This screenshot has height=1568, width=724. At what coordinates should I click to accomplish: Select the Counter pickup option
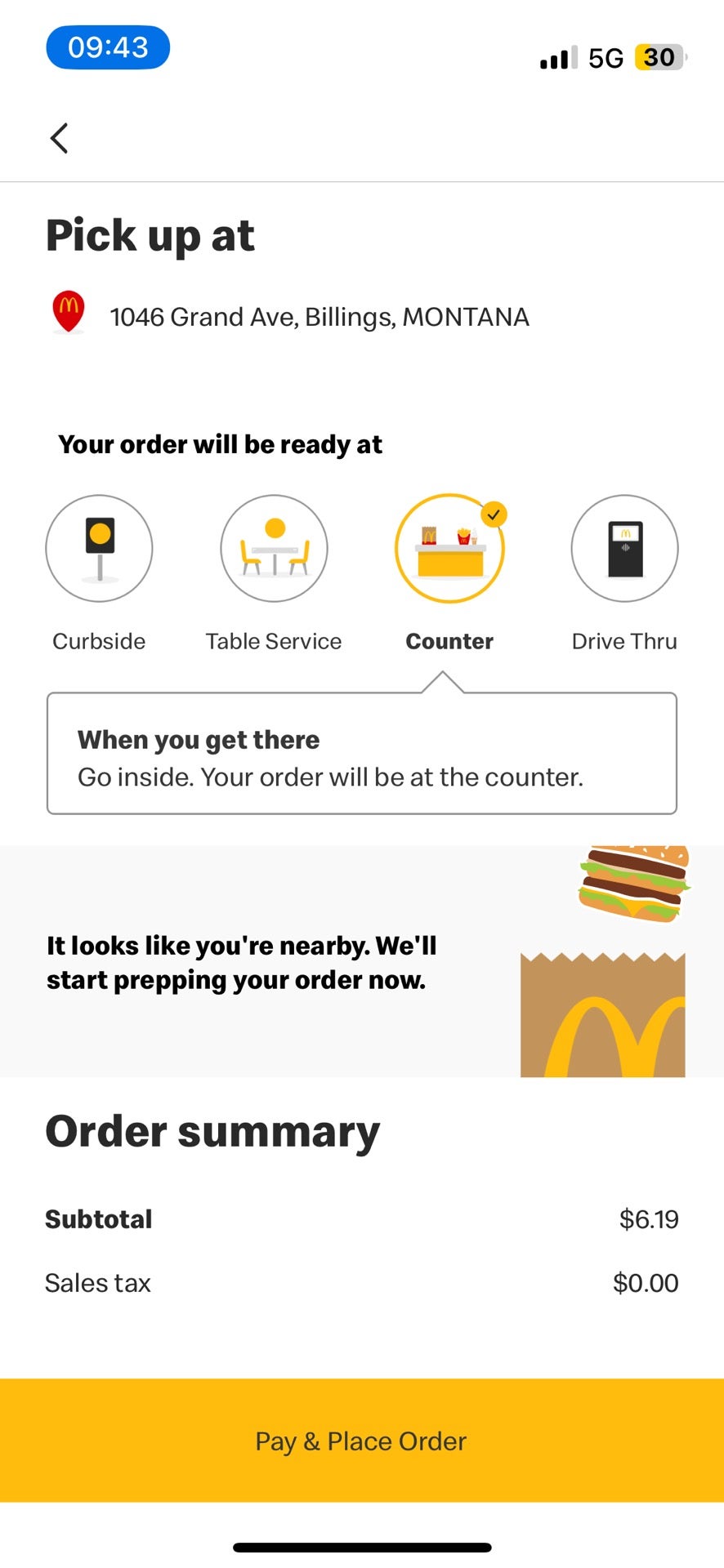click(449, 549)
